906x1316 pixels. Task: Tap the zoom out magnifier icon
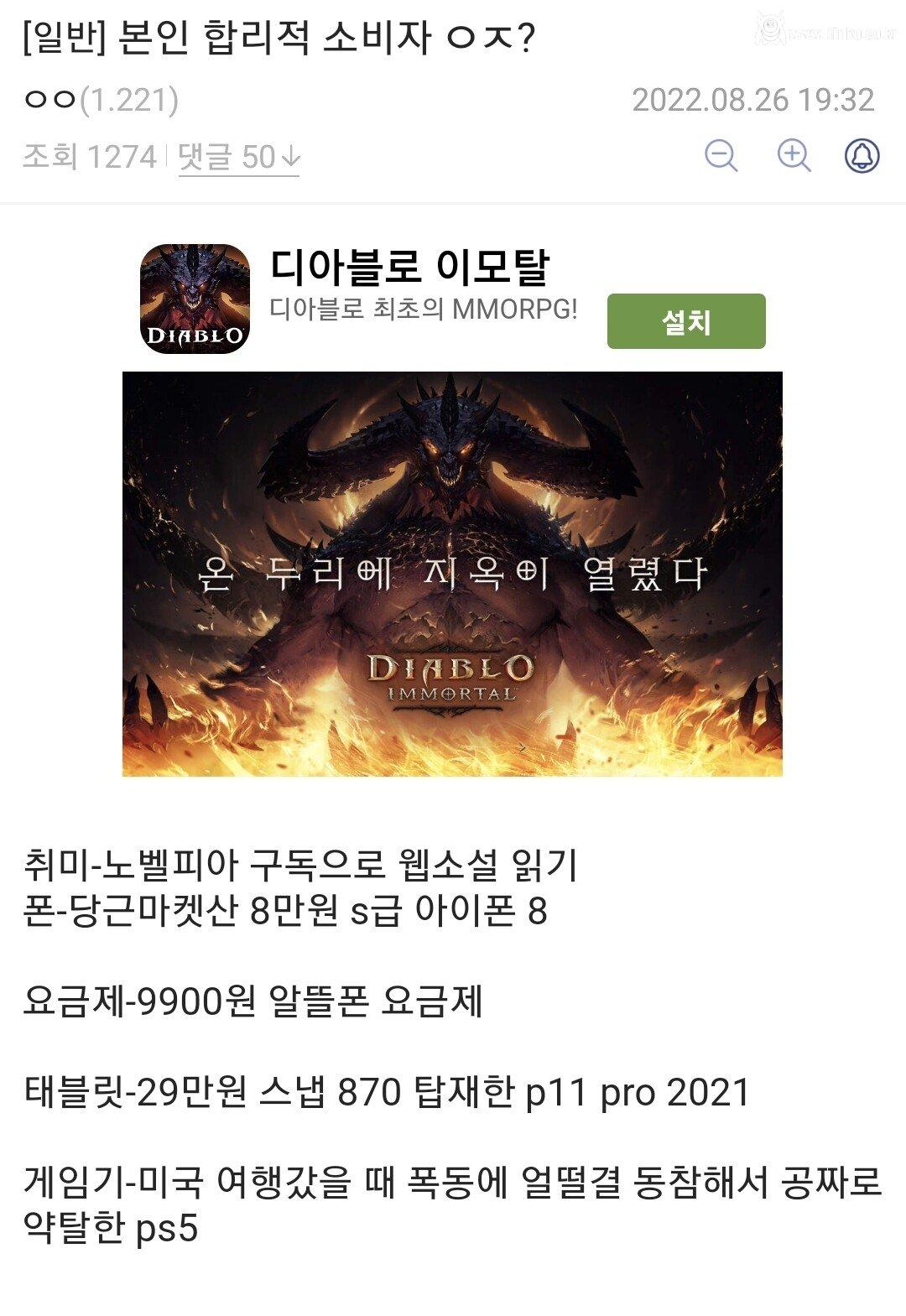point(721,156)
